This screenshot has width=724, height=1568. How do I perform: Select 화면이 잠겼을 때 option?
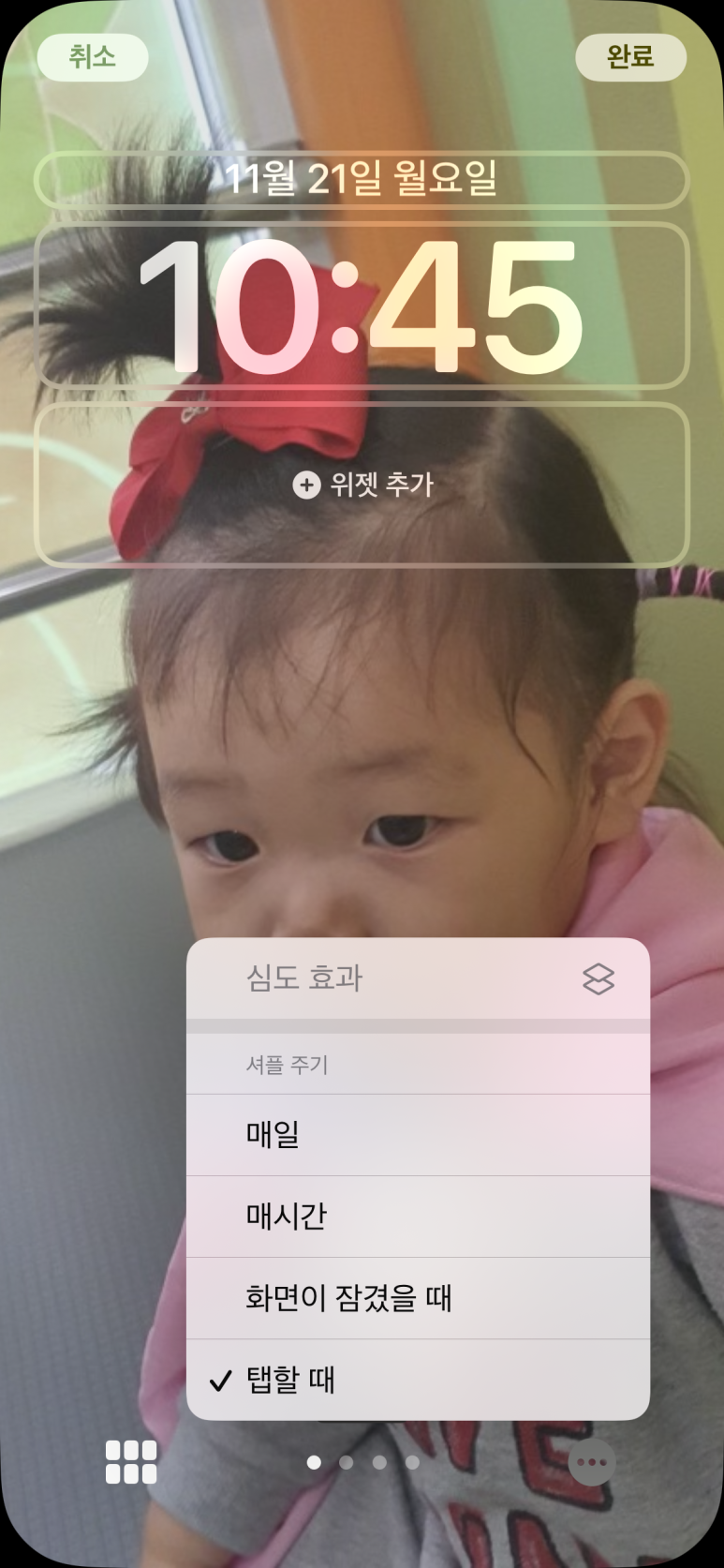(418, 1298)
